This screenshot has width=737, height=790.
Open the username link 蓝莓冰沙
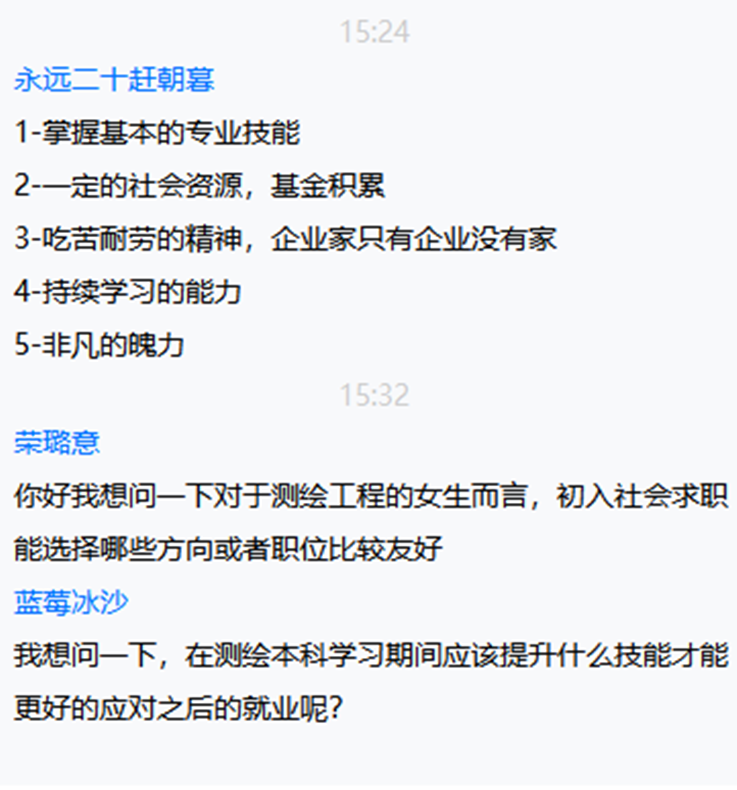(71, 603)
